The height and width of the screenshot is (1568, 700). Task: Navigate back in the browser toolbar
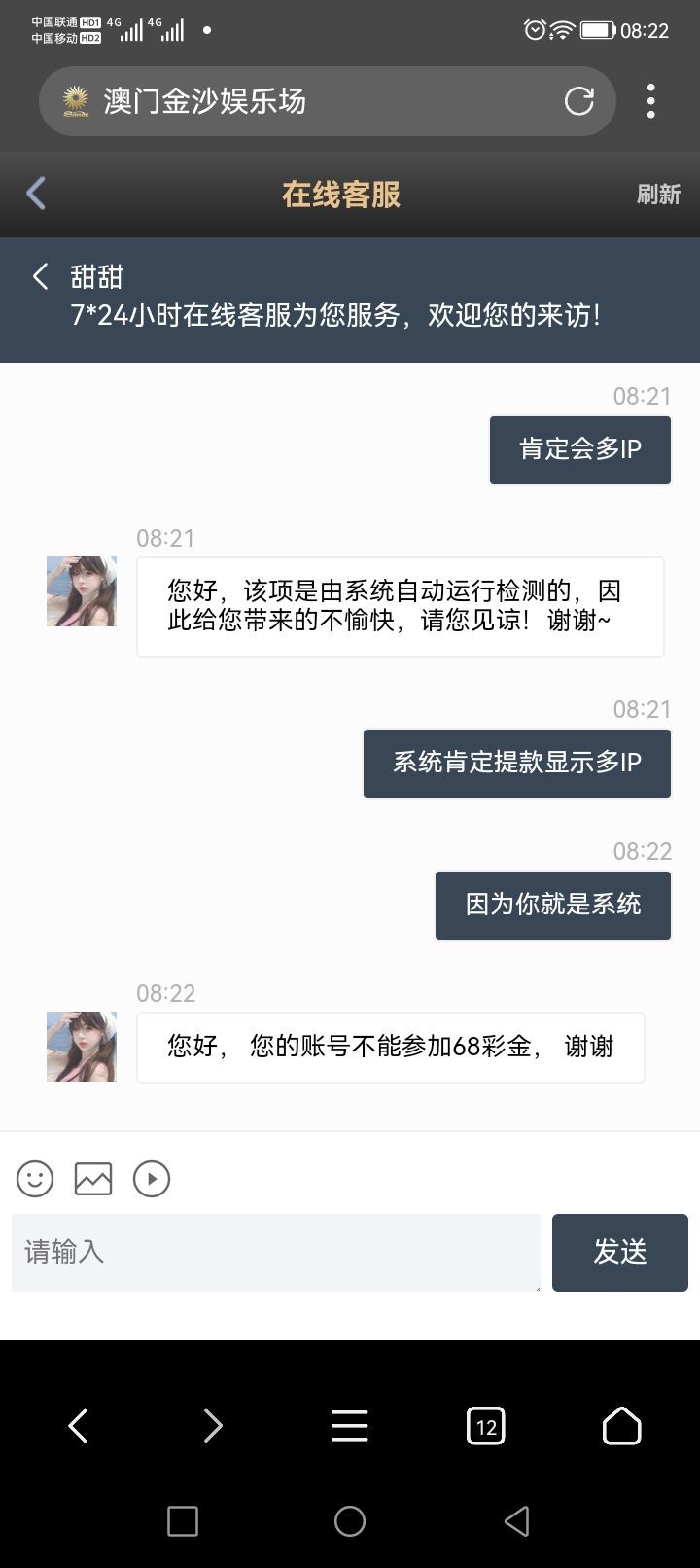79,1426
